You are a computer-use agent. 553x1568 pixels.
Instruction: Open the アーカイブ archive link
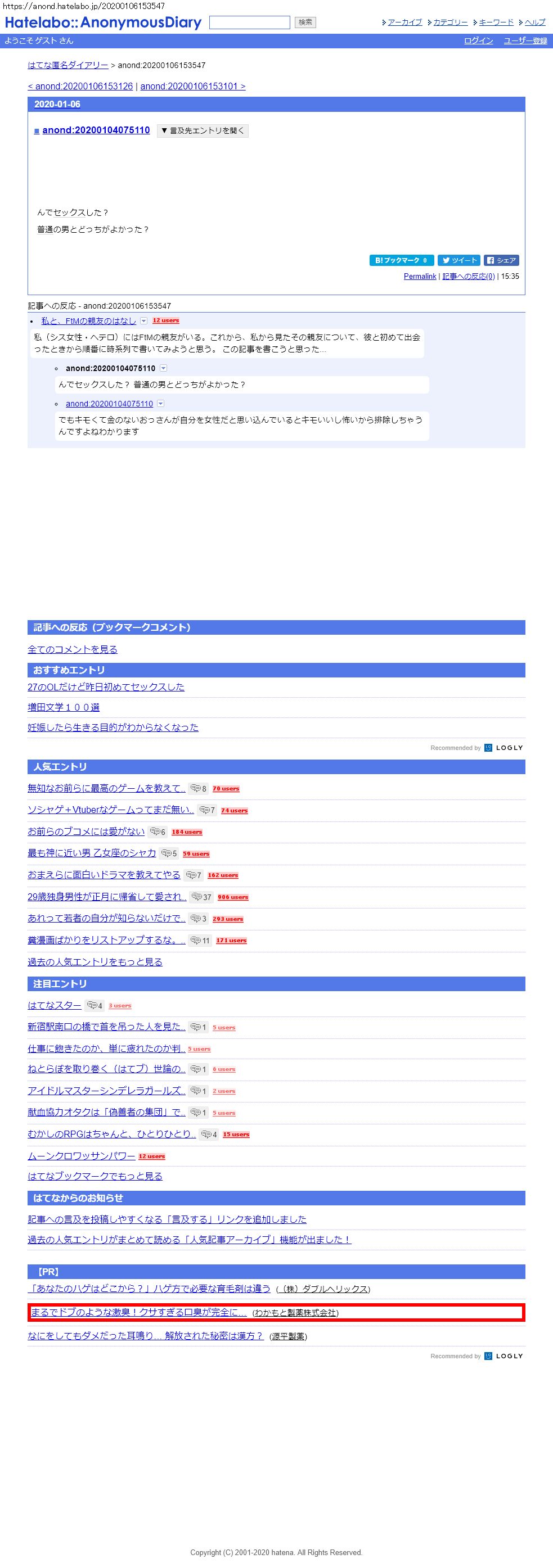(404, 22)
